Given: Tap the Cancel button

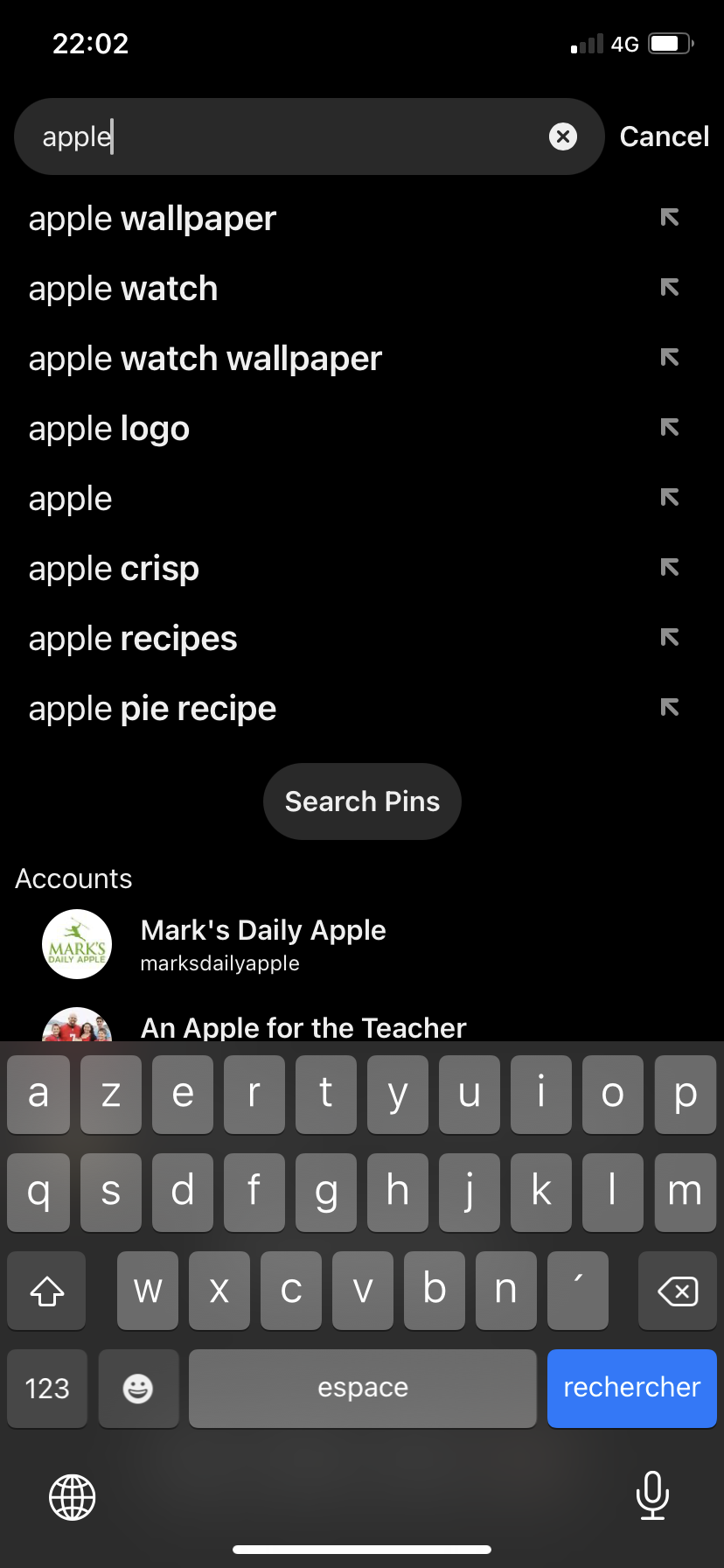Looking at the screenshot, I should click(665, 136).
